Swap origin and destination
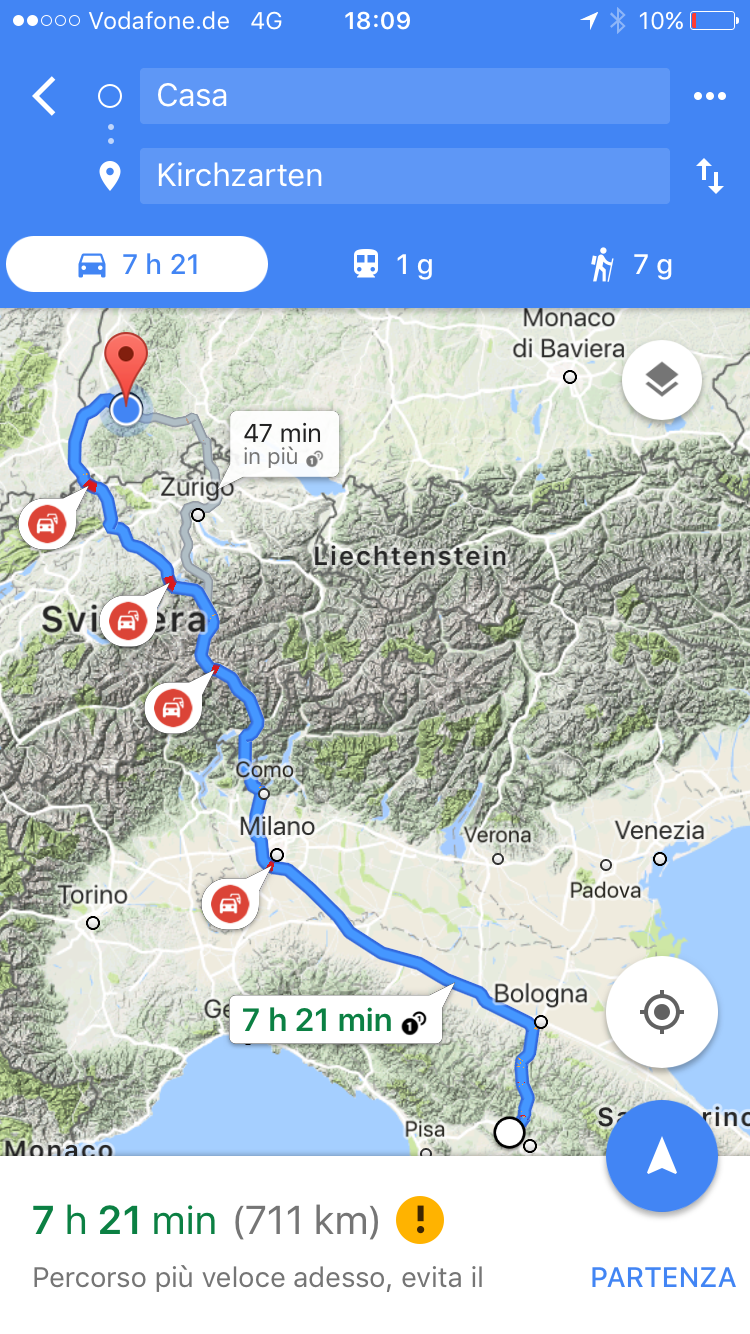 click(x=710, y=176)
